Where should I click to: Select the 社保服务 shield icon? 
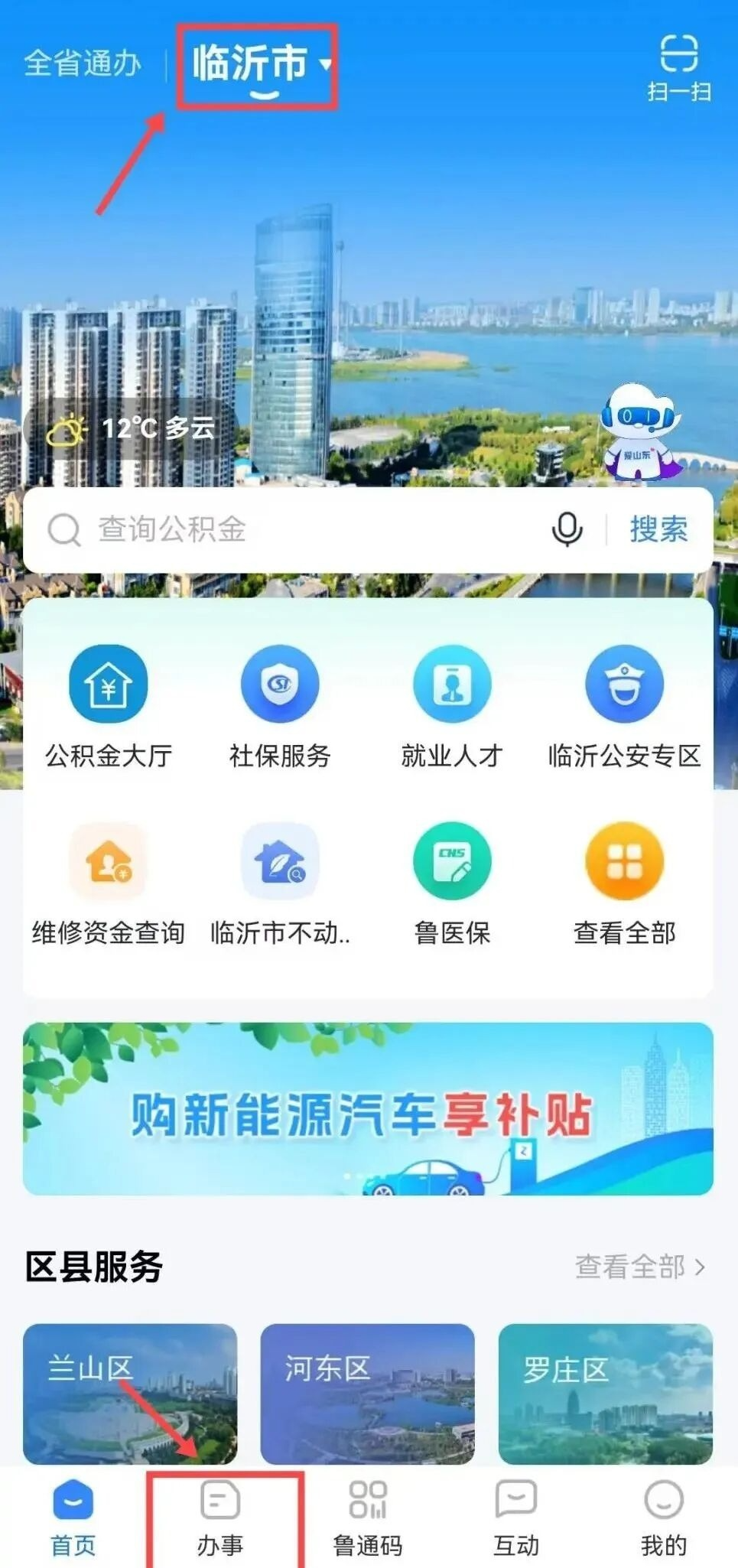click(280, 685)
